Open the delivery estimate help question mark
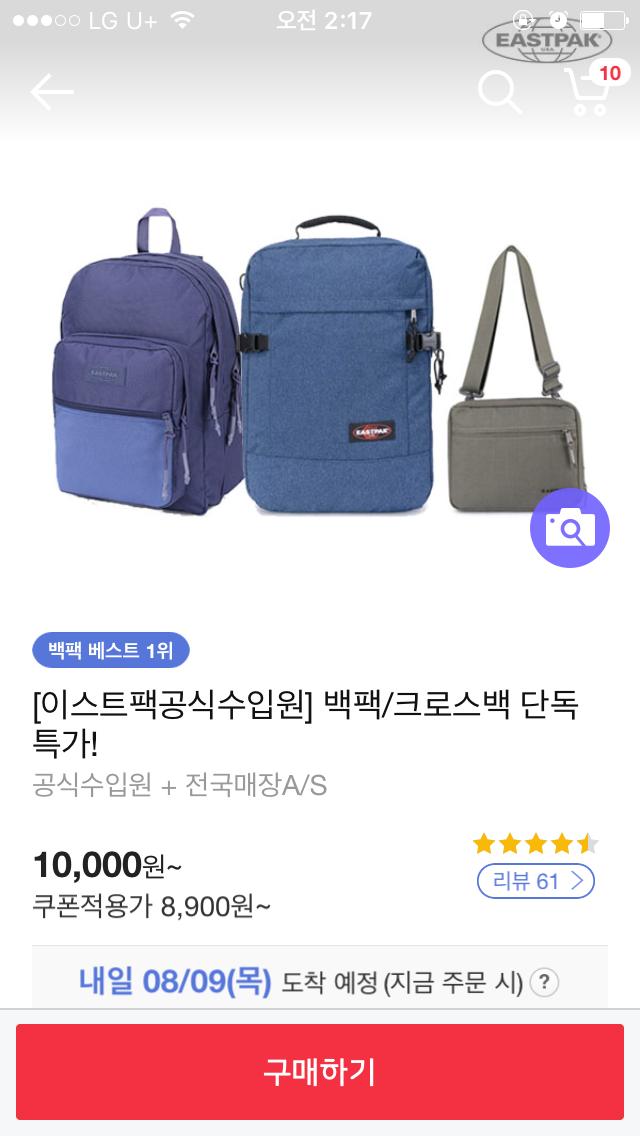This screenshot has width=640, height=1136. coord(543,982)
